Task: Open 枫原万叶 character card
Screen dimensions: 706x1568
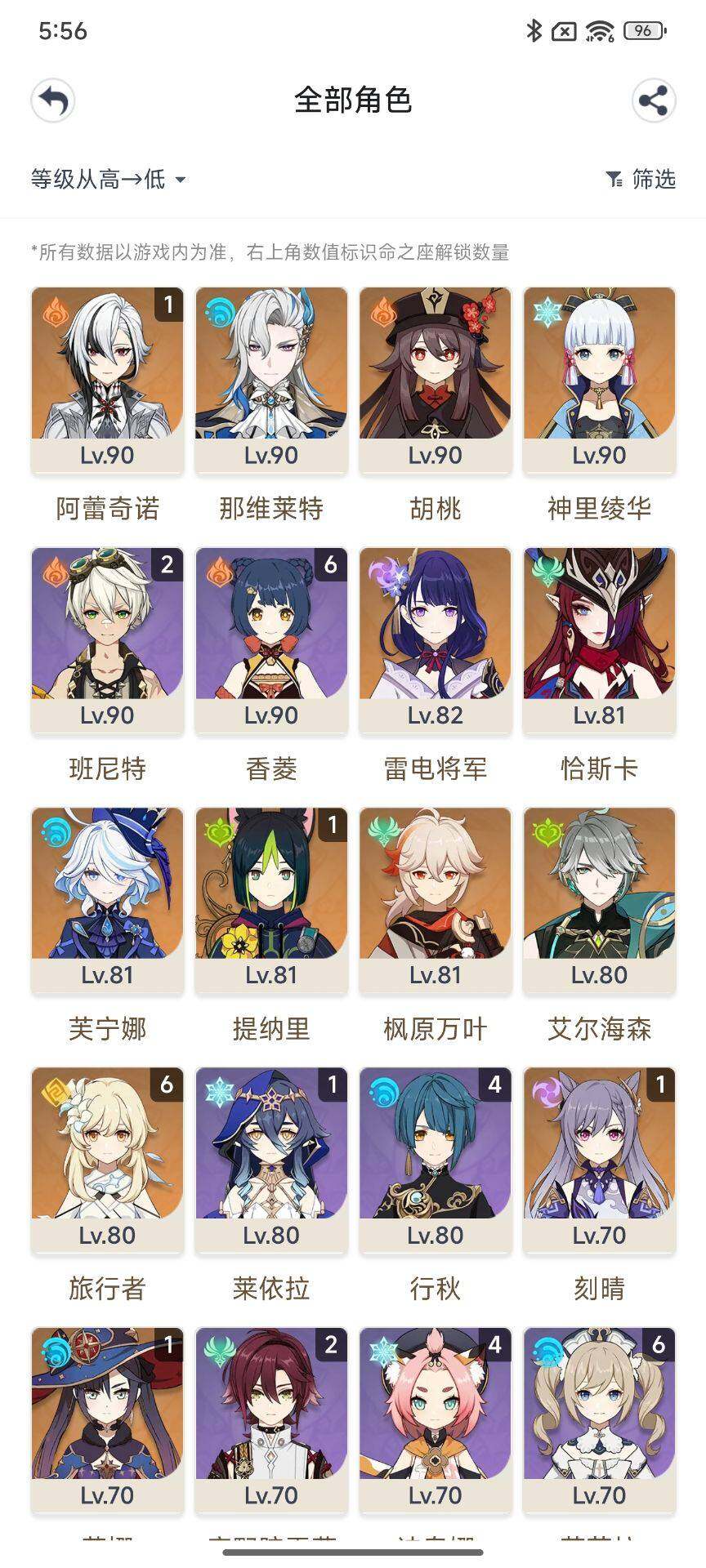Action: pyautogui.click(x=436, y=899)
